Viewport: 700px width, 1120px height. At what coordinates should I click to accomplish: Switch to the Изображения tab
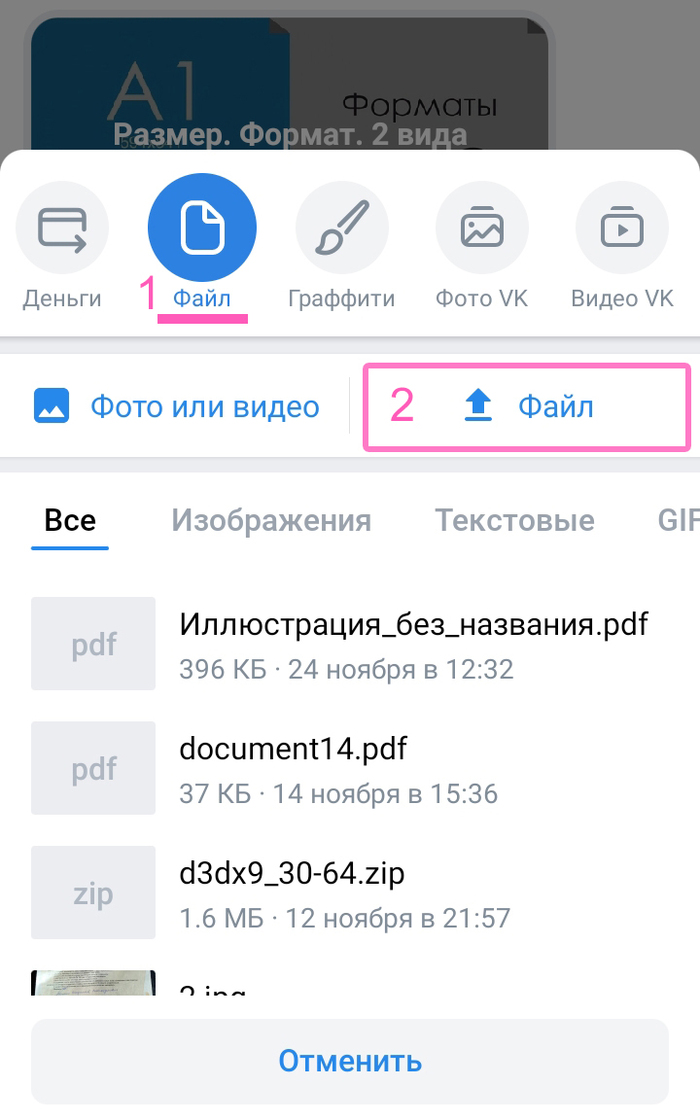[x=271, y=520]
